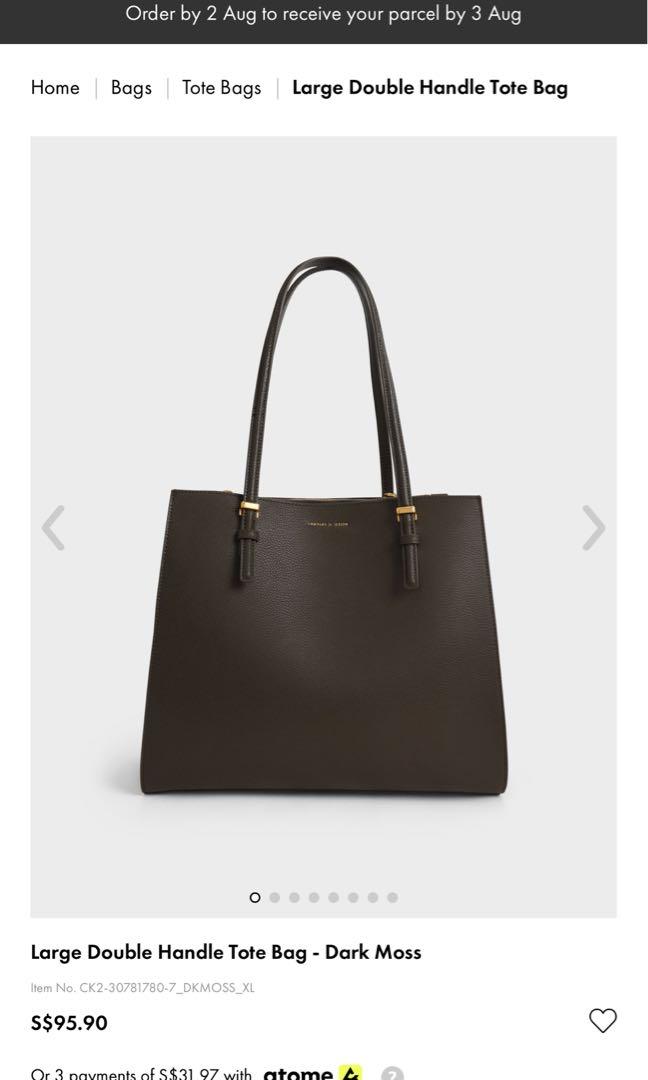
Task: Show the next product image
Action: tap(594, 528)
